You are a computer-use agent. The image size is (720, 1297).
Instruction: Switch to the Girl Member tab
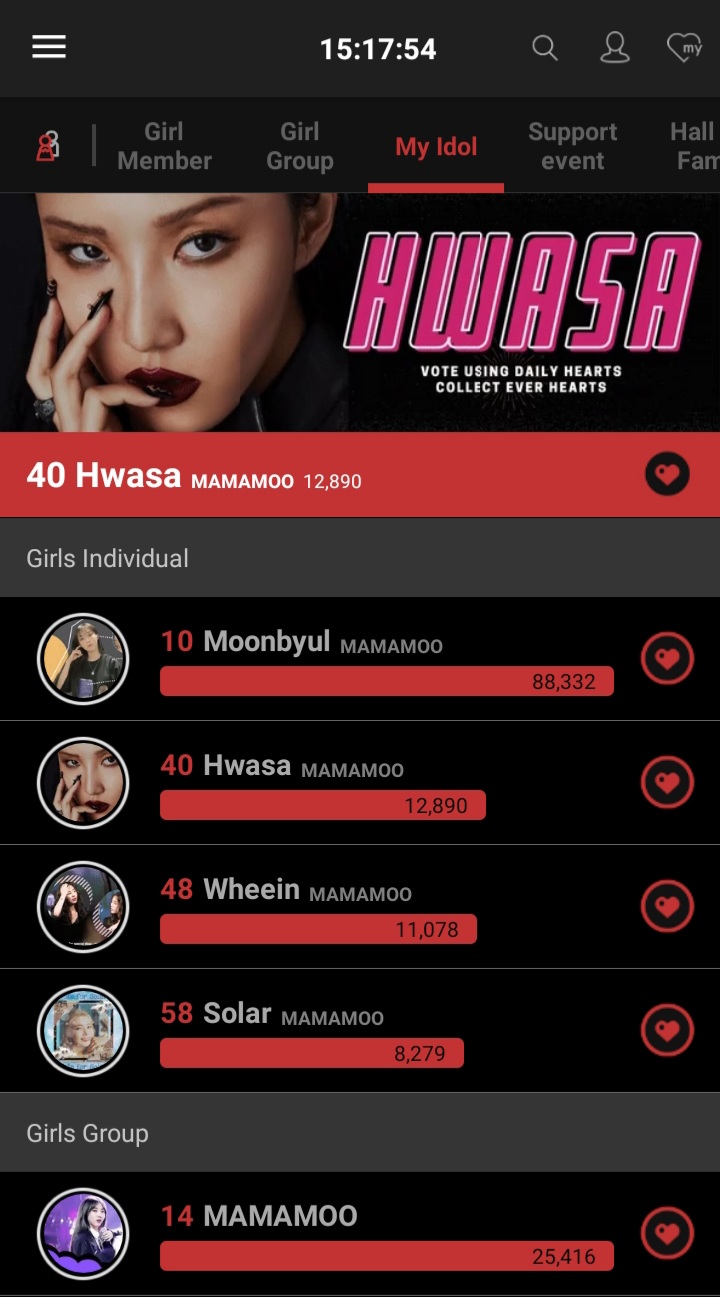pos(164,146)
